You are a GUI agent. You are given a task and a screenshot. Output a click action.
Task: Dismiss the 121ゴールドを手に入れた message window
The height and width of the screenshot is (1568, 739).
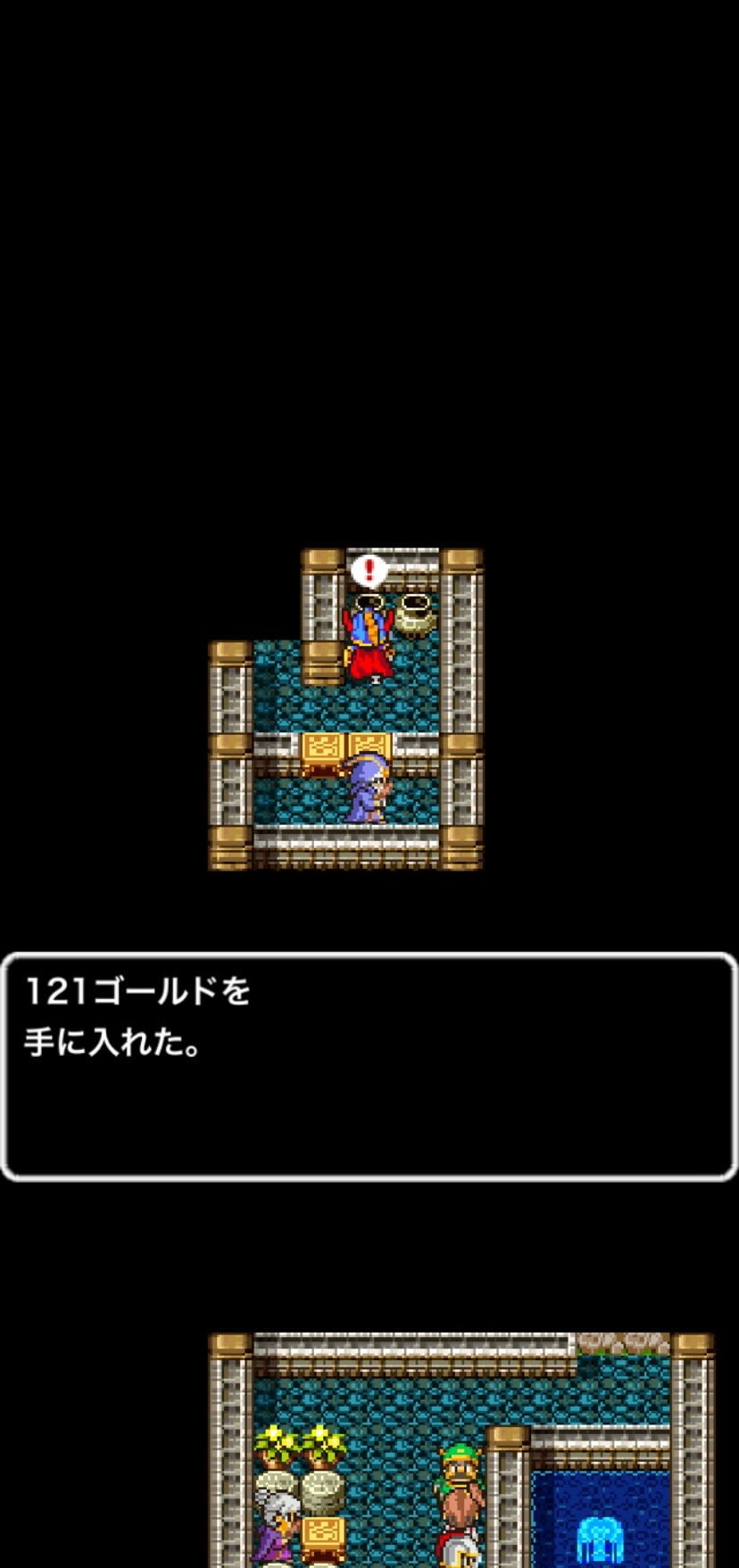[x=369, y=1066]
